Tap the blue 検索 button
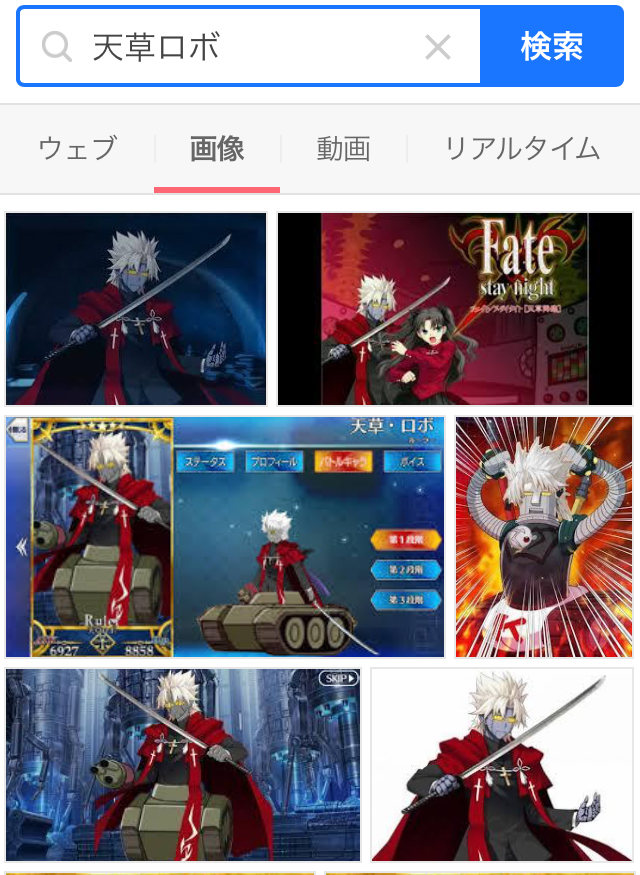Screen dimensions: 640x875 pos(551,47)
